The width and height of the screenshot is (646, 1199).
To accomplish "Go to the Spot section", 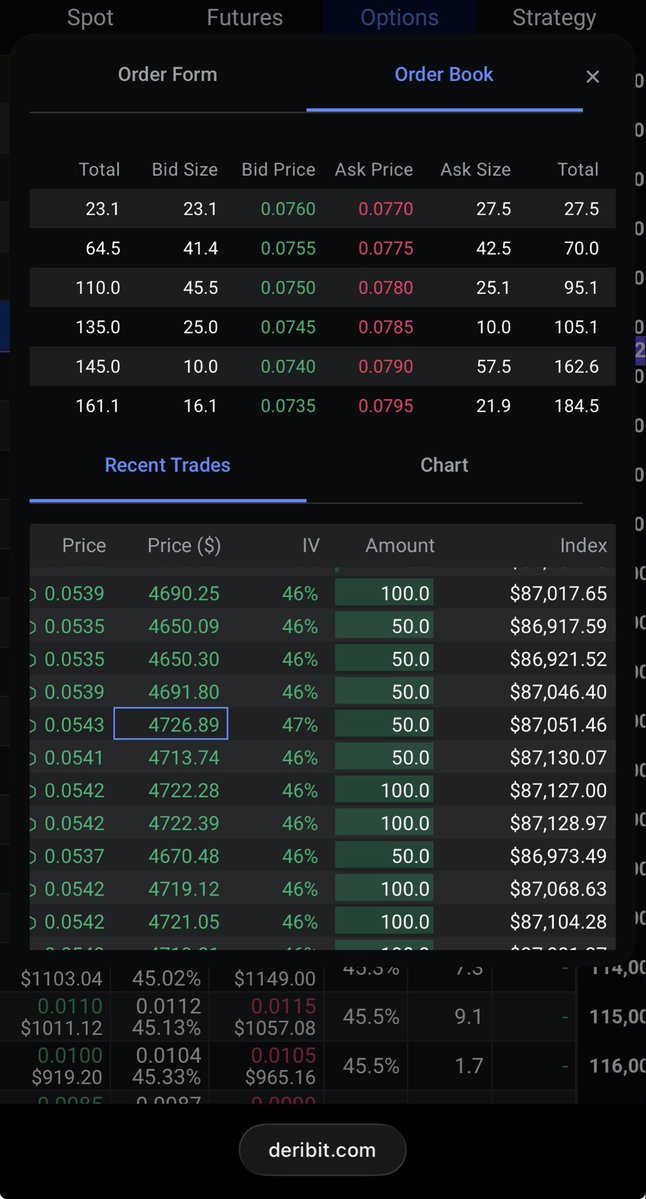I will click(x=90, y=17).
